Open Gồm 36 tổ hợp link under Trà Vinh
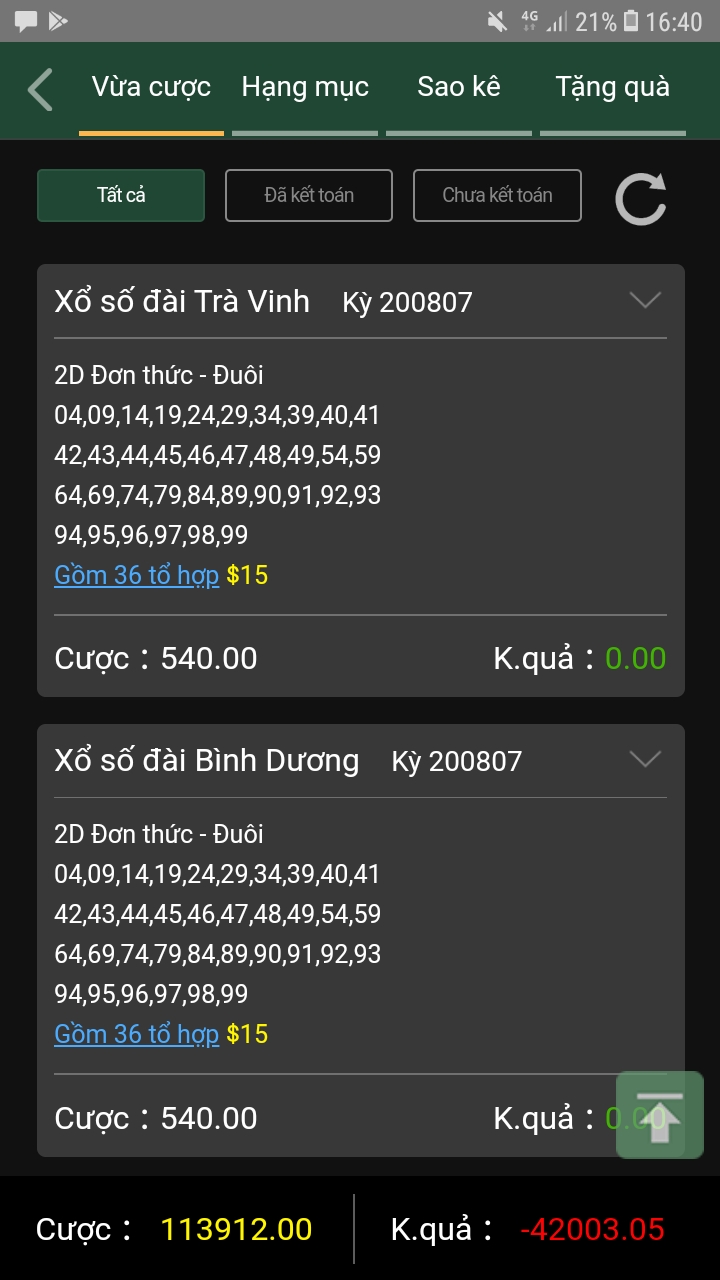The image size is (720, 1280). (136, 576)
